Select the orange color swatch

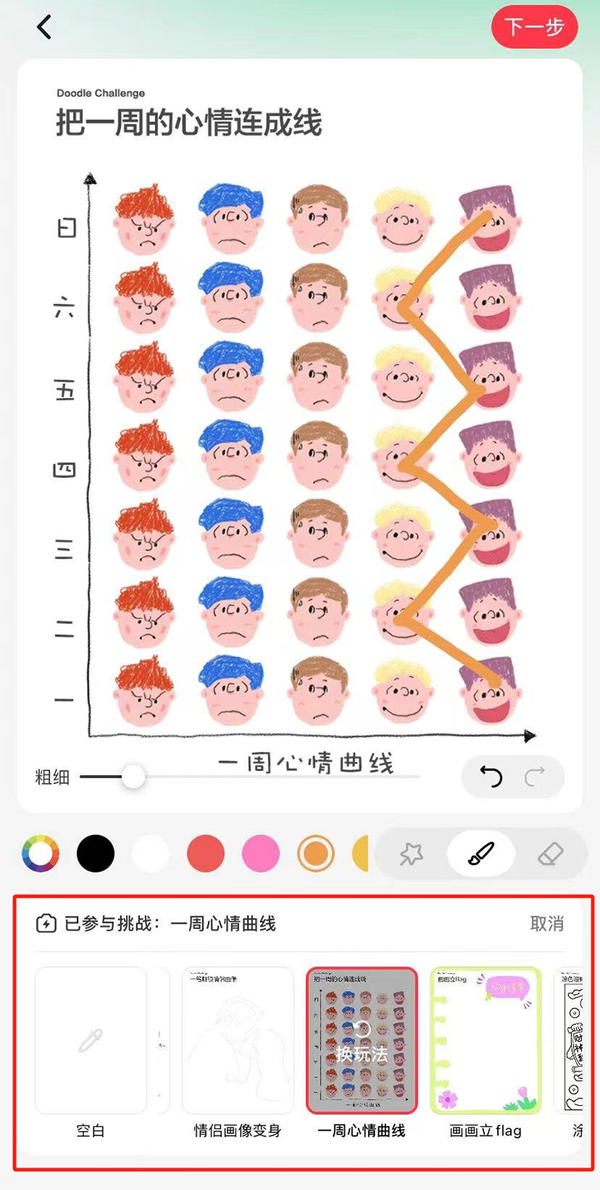click(315, 854)
